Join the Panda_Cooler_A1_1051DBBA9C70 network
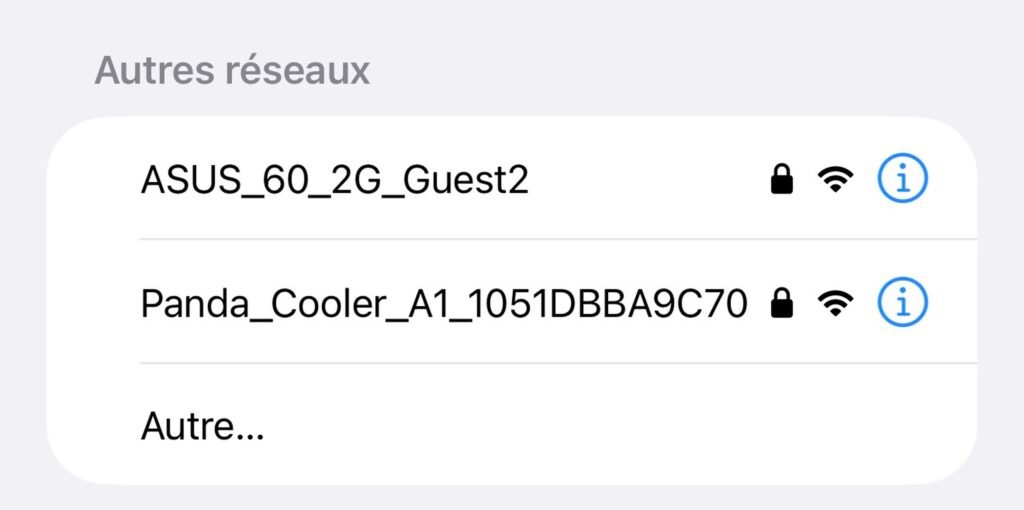The height and width of the screenshot is (510, 1024). [443, 302]
